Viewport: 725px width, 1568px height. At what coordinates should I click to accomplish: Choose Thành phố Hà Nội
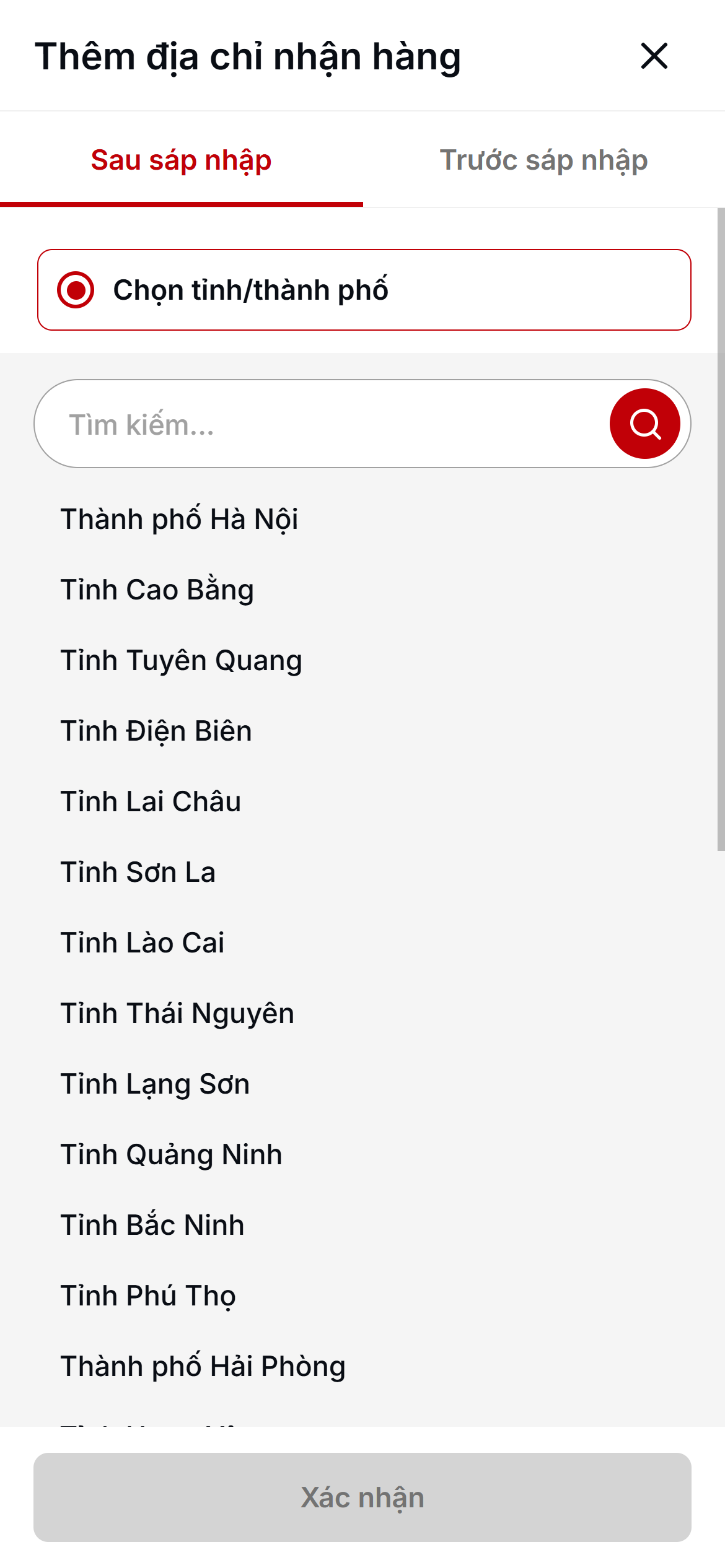click(179, 519)
